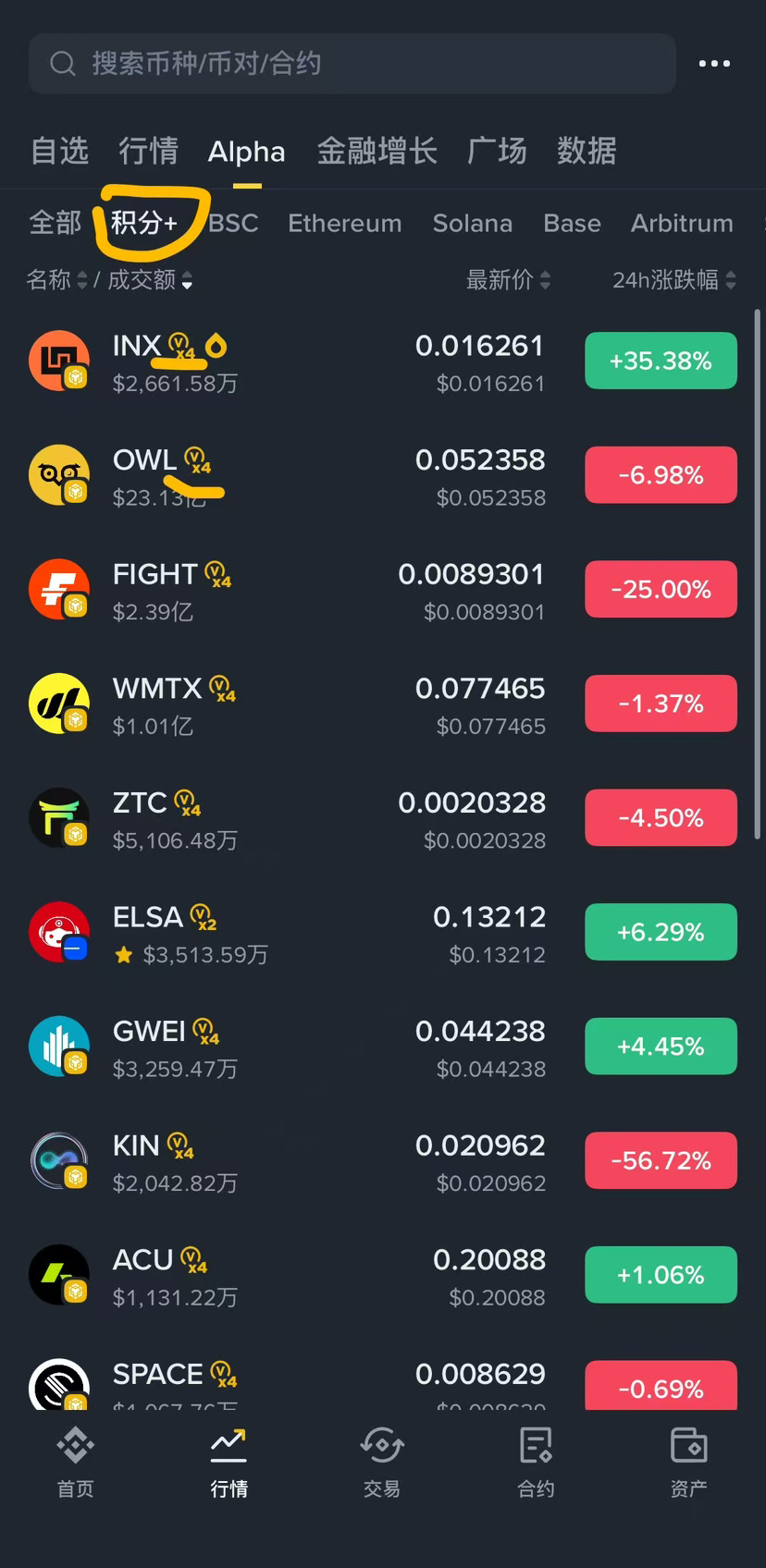Tap the search box for coins and contracts
This screenshot has height=1568, width=766.
[x=352, y=63]
